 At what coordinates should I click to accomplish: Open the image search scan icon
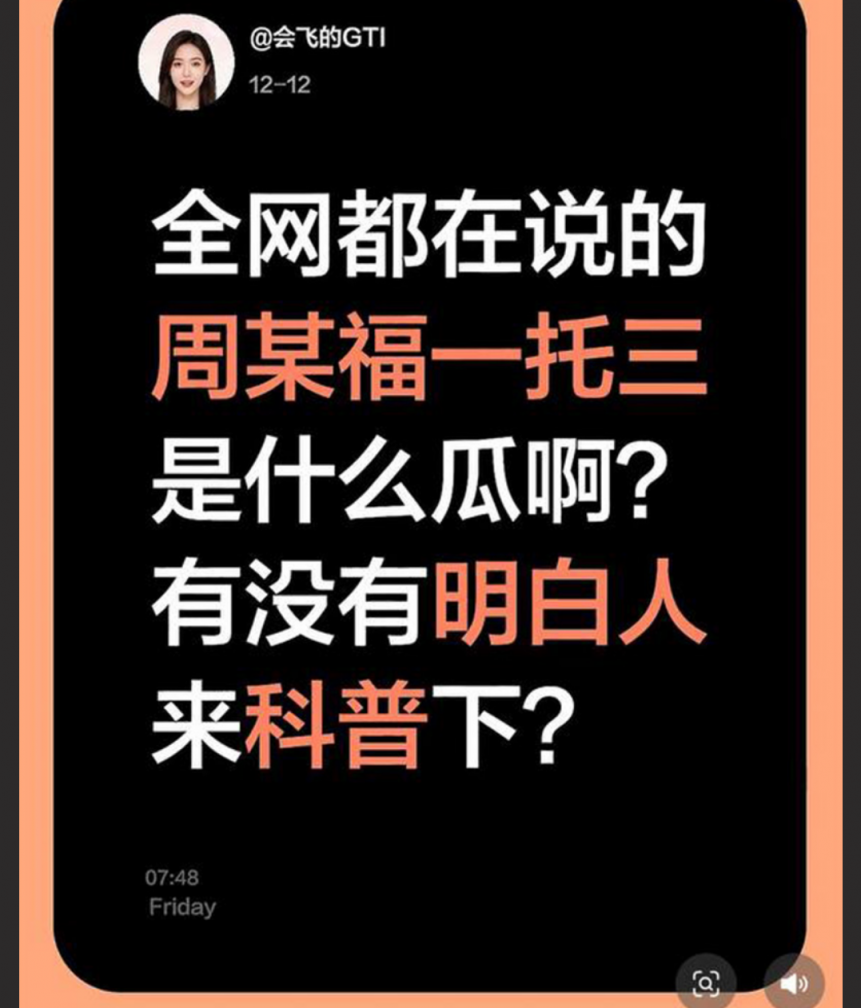[705, 982]
